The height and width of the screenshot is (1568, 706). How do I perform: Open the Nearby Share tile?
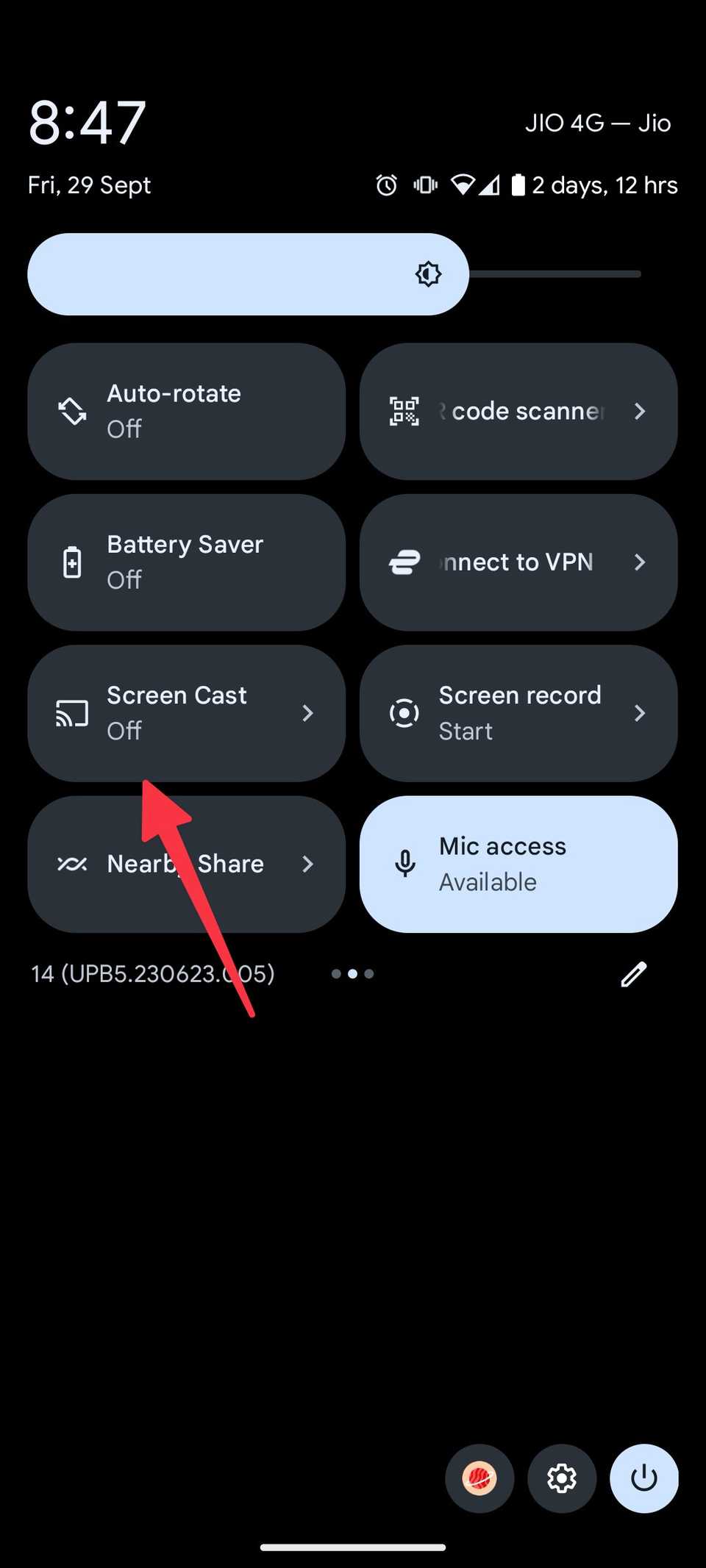186,864
